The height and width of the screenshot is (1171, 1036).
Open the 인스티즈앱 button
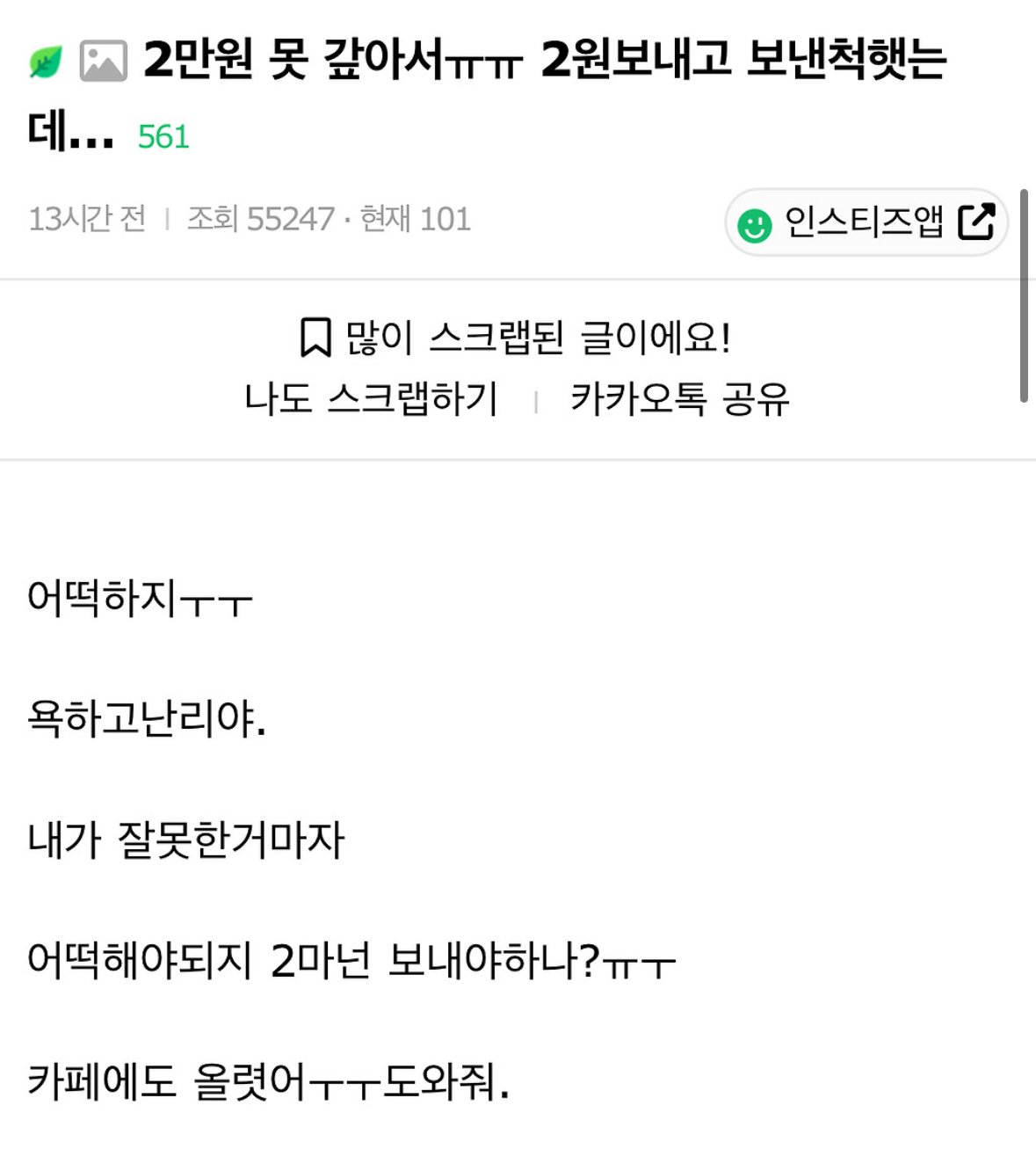point(866,222)
